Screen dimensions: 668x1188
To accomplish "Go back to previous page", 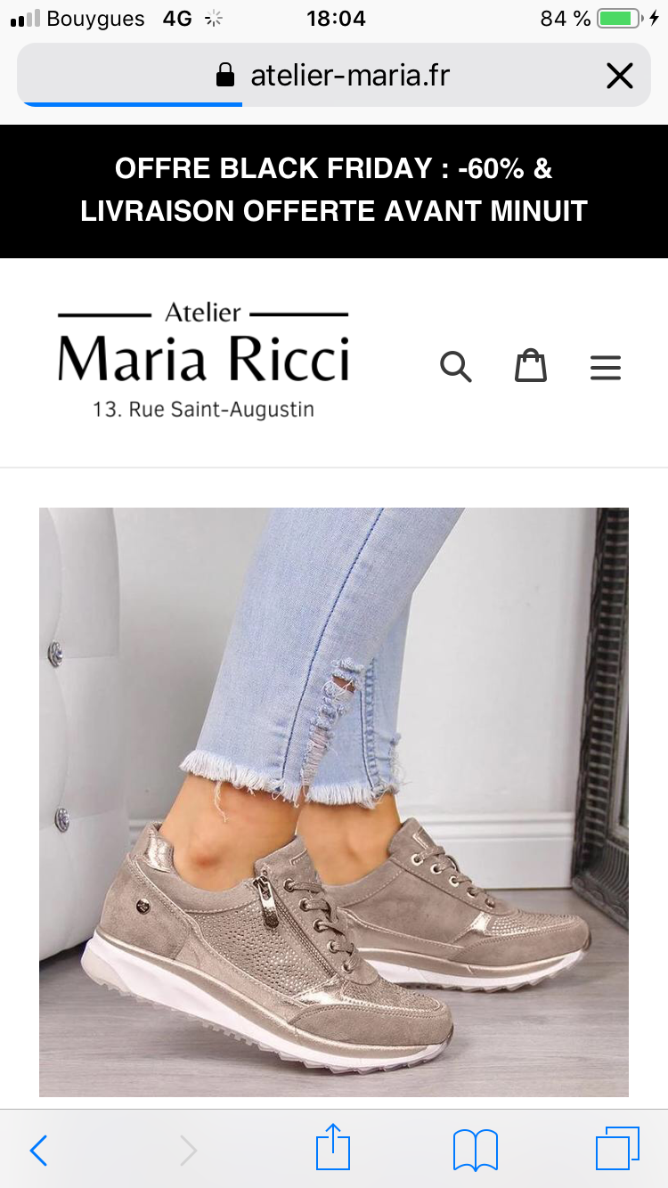I will click(x=39, y=1151).
